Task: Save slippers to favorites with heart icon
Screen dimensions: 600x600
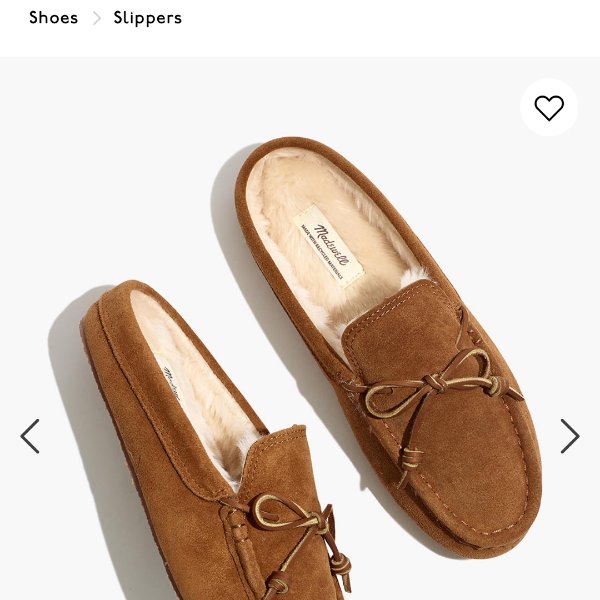Action: [549, 108]
